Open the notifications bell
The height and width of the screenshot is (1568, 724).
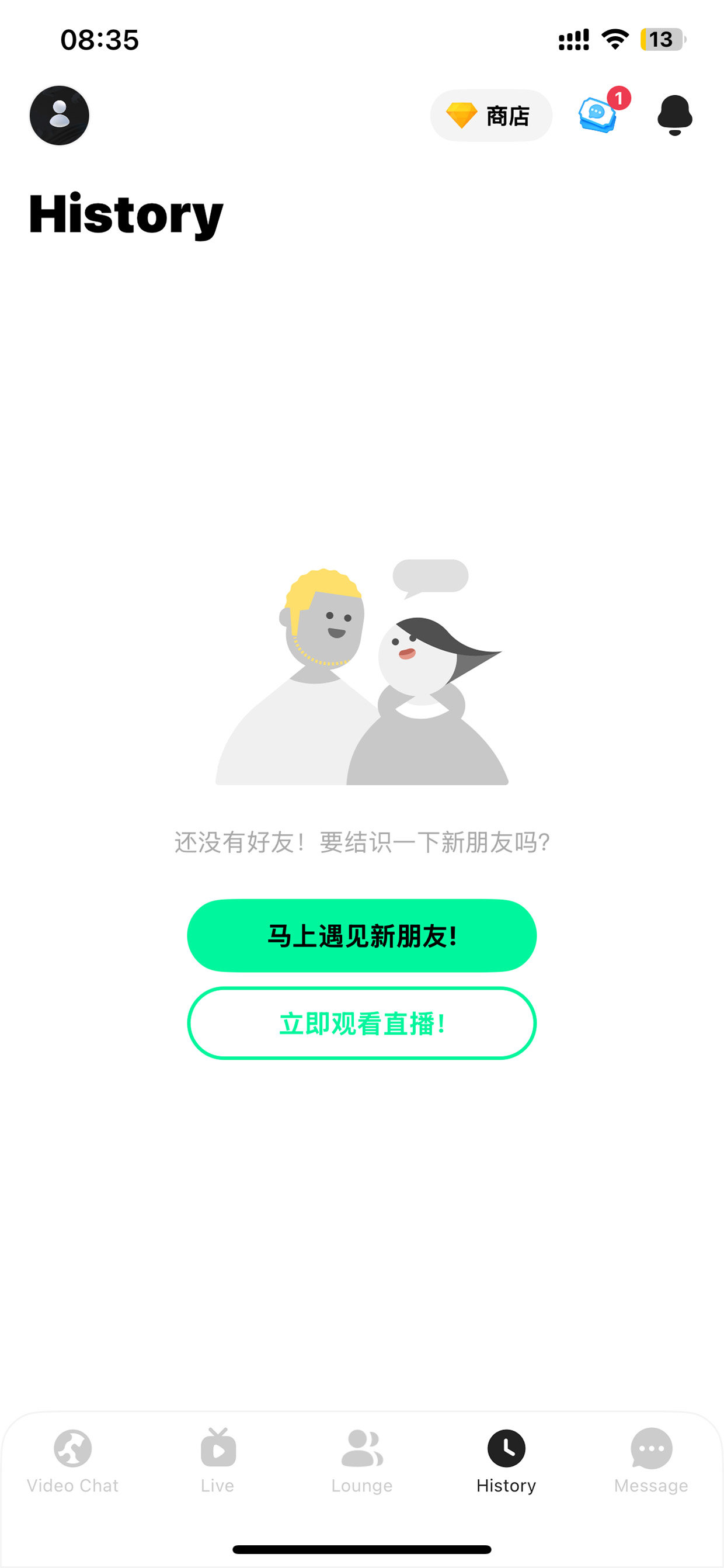(675, 115)
